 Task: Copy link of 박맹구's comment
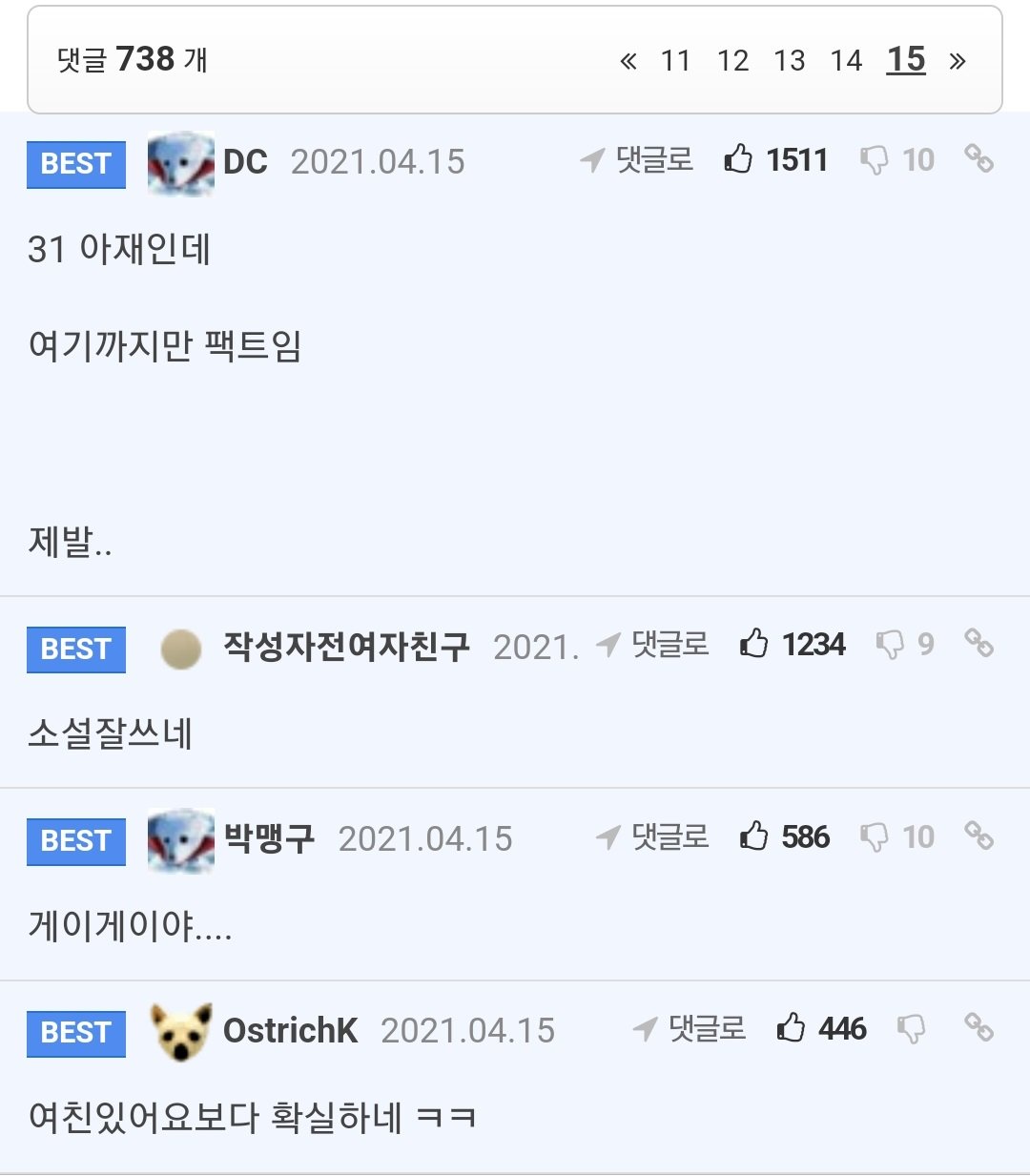[x=978, y=836]
